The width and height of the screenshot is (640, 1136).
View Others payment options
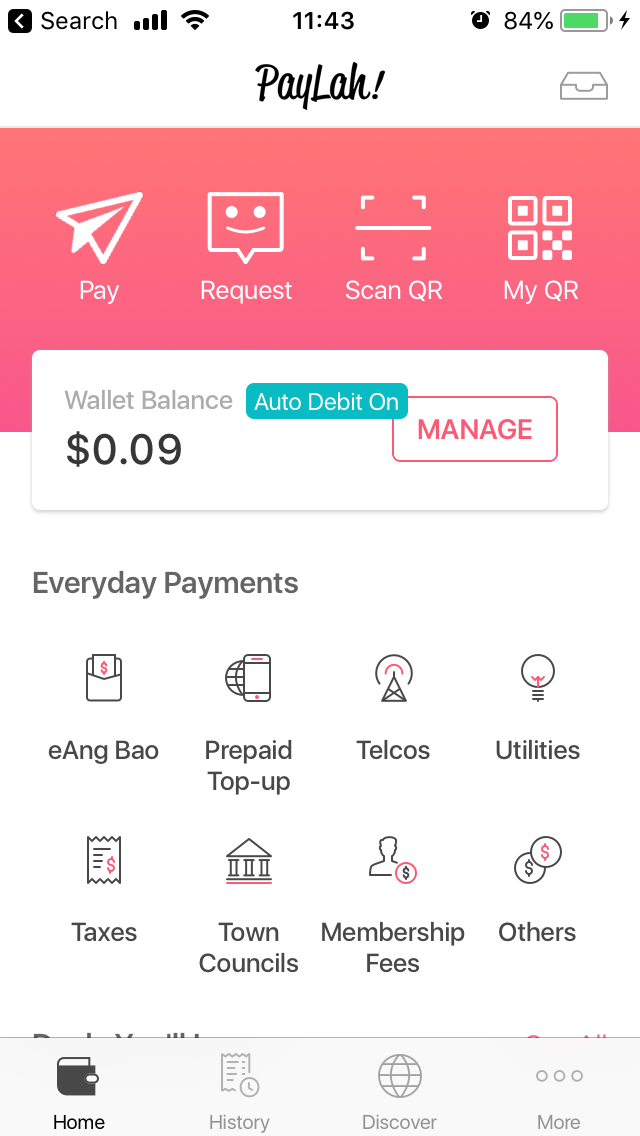coord(537,888)
